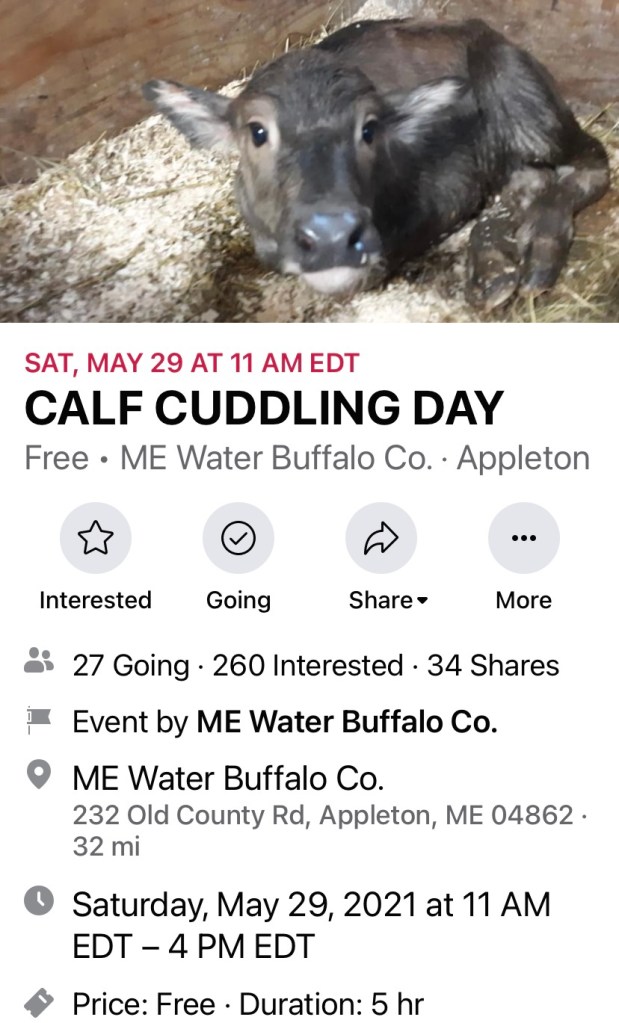Open the ME Water Buffalo Co. host page
This screenshot has width=619, height=1023.
[347, 722]
